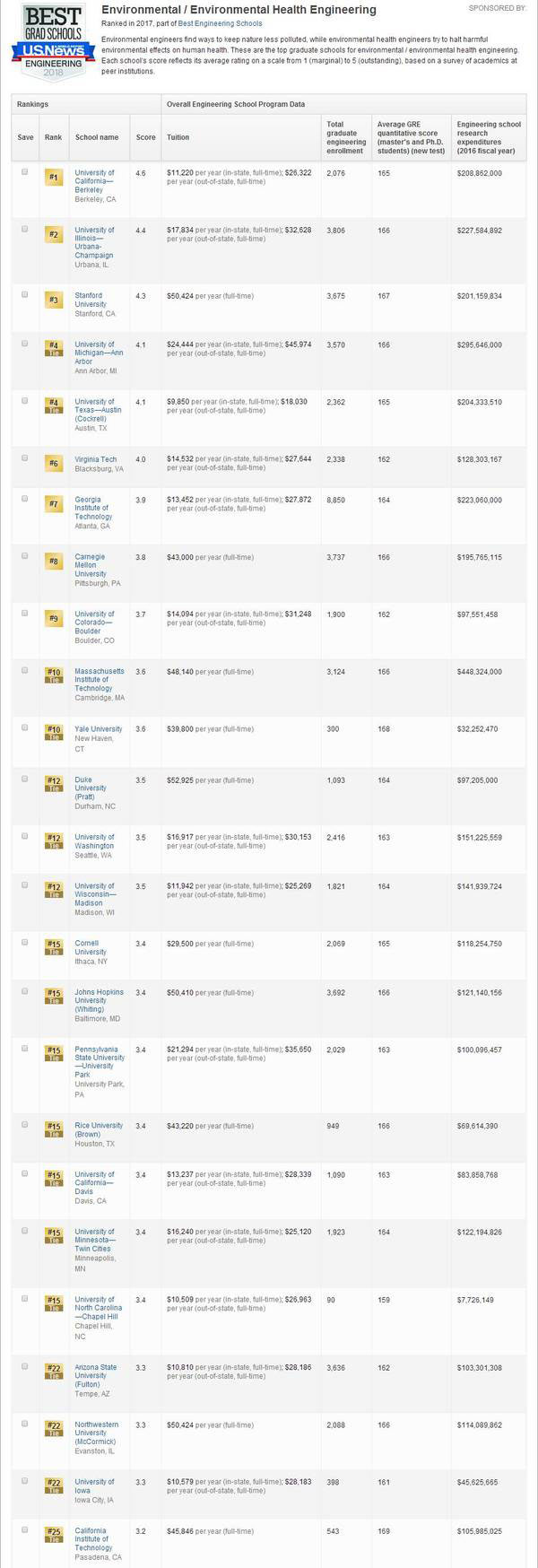
Task: Save Massachusetts Institute of Technology via its checkbox
Action: pyautogui.click(x=25, y=670)
